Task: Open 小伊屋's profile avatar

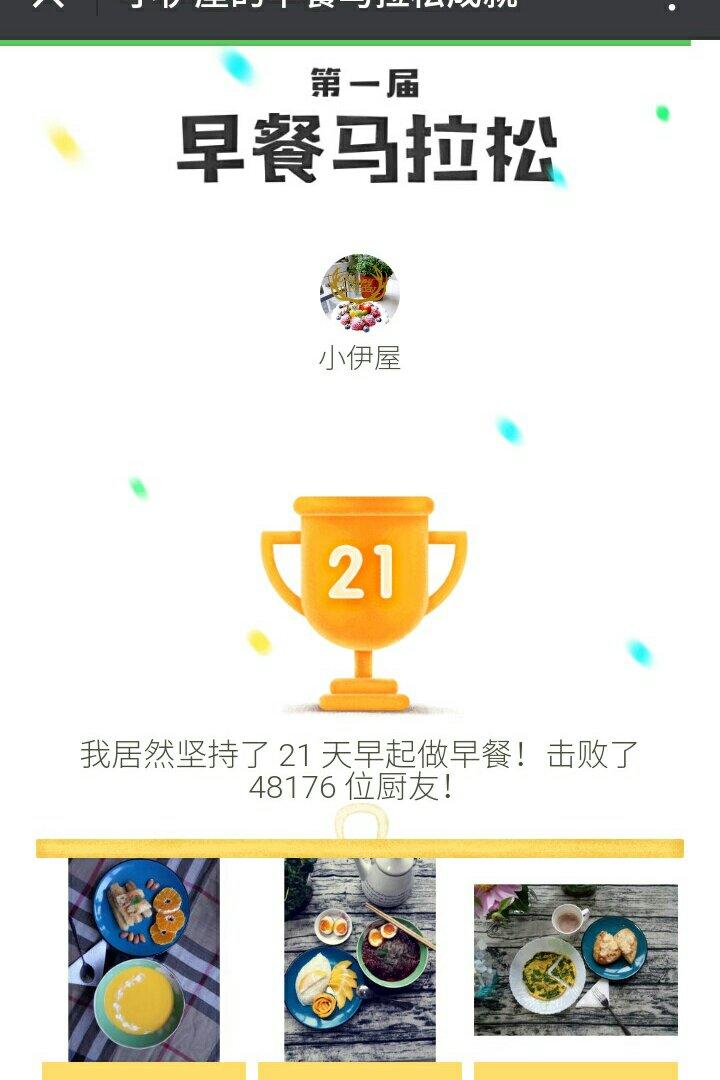Action: coord(360,293)
